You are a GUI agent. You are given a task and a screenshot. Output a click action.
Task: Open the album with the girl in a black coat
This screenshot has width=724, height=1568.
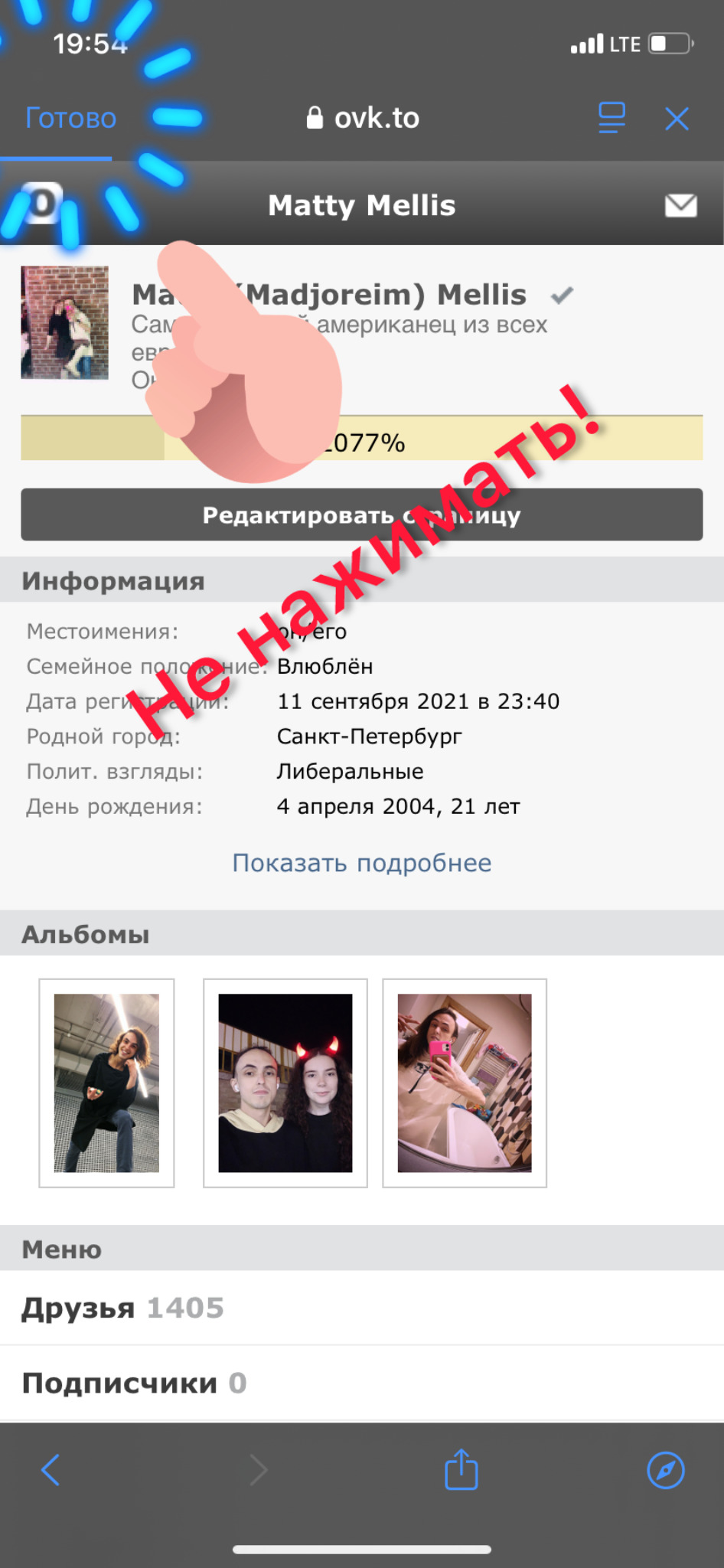click(106, 1083)
